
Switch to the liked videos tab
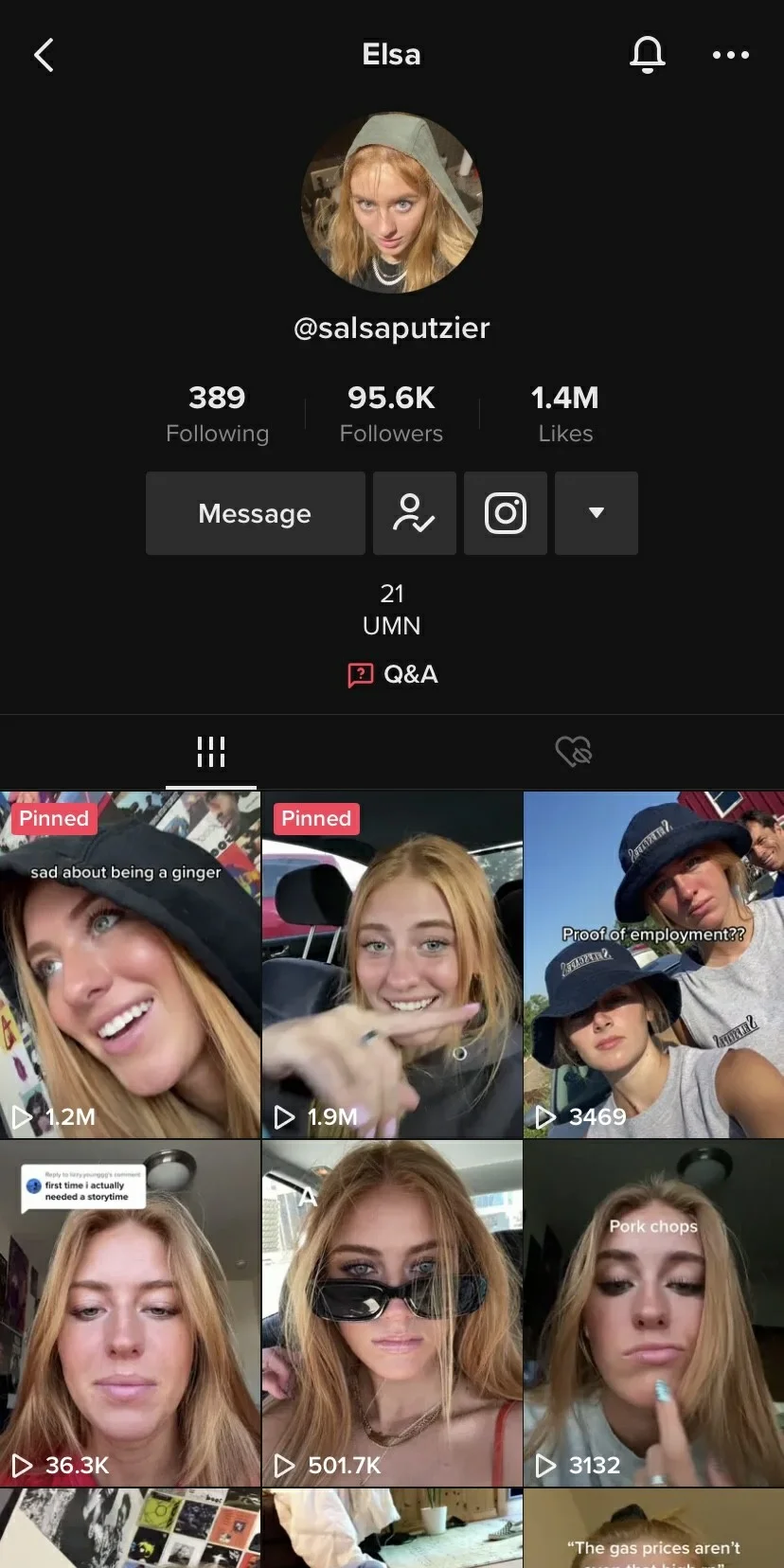573,752
